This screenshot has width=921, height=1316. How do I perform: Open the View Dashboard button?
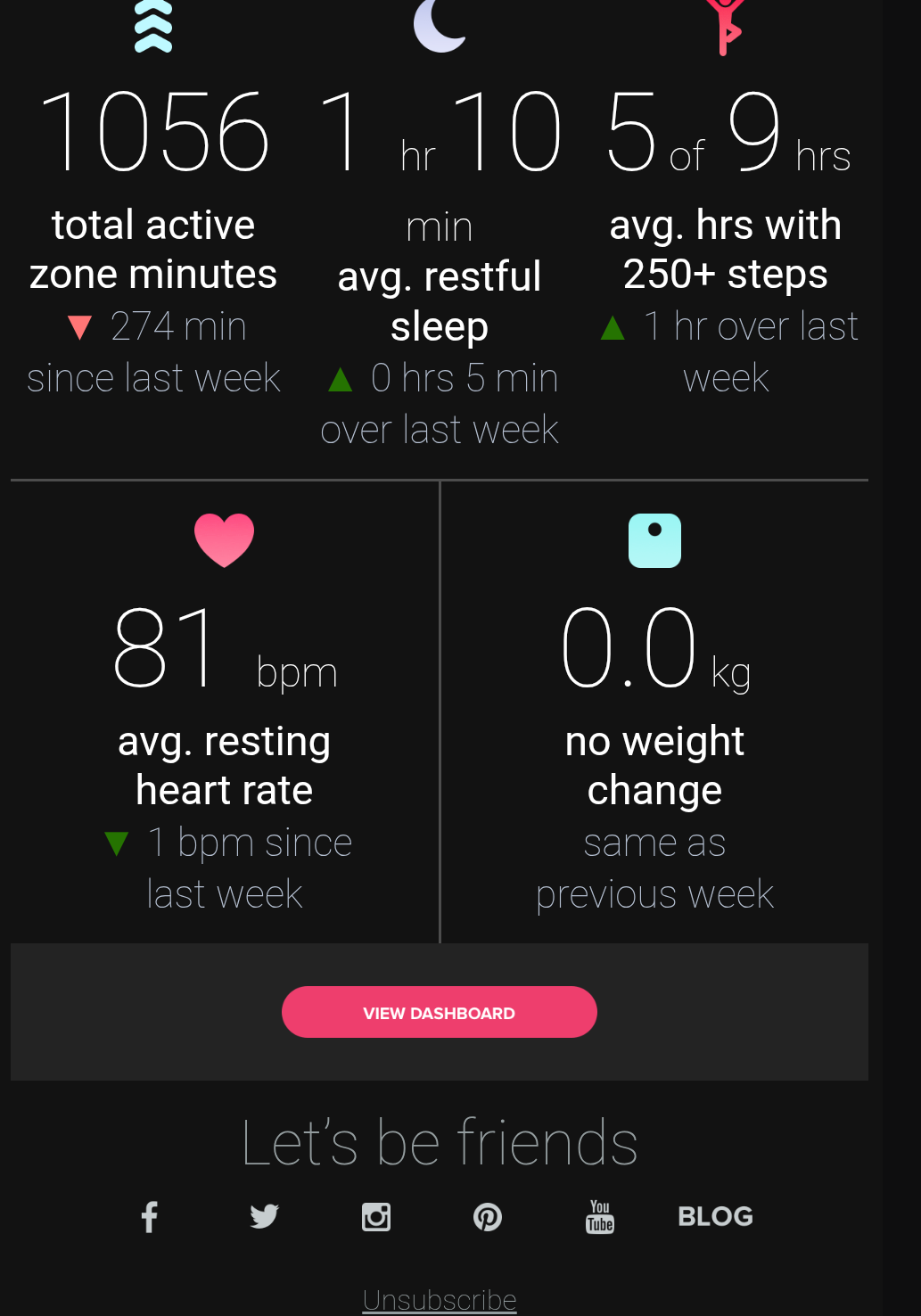click(x=439, y=1012)
